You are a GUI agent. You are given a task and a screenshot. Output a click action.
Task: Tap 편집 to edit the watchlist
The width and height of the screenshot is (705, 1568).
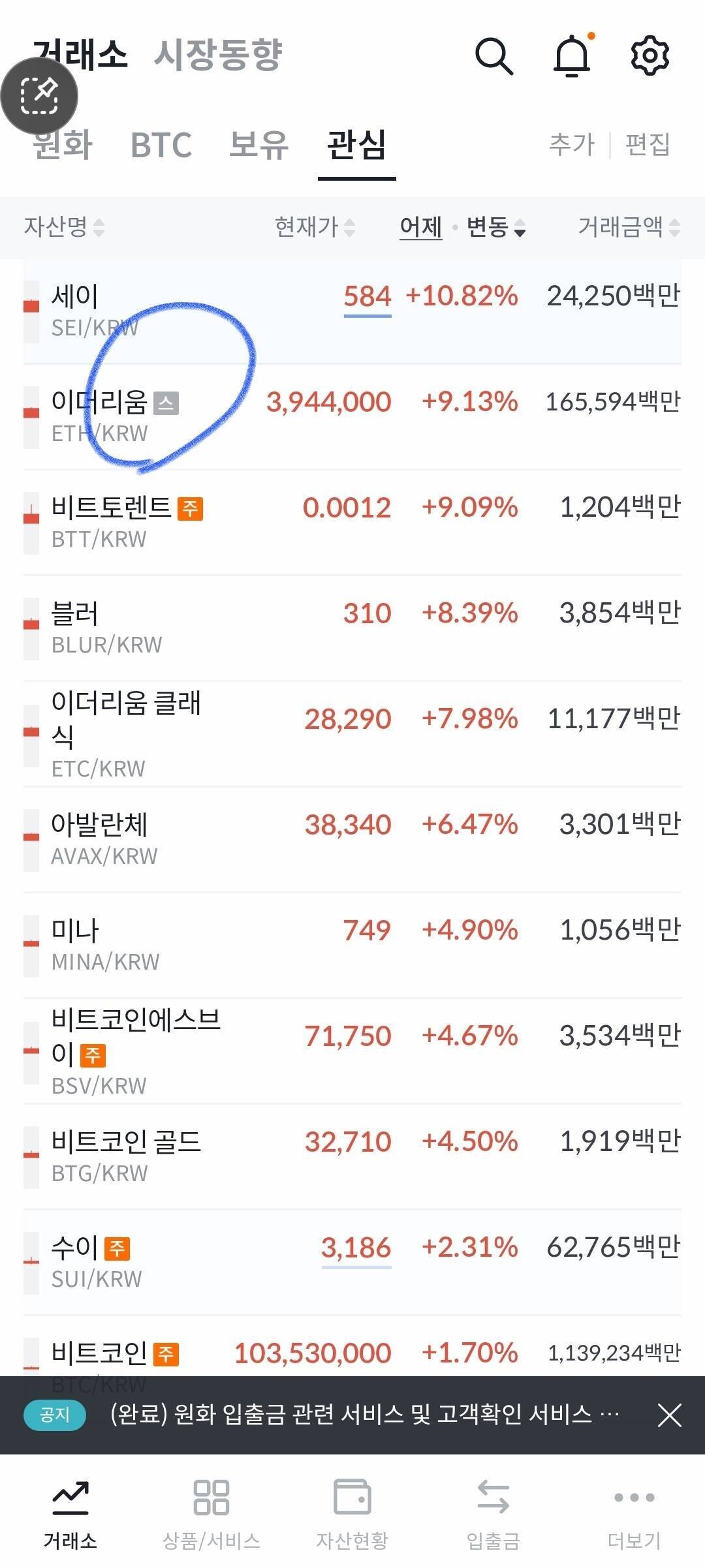(650, 145)
